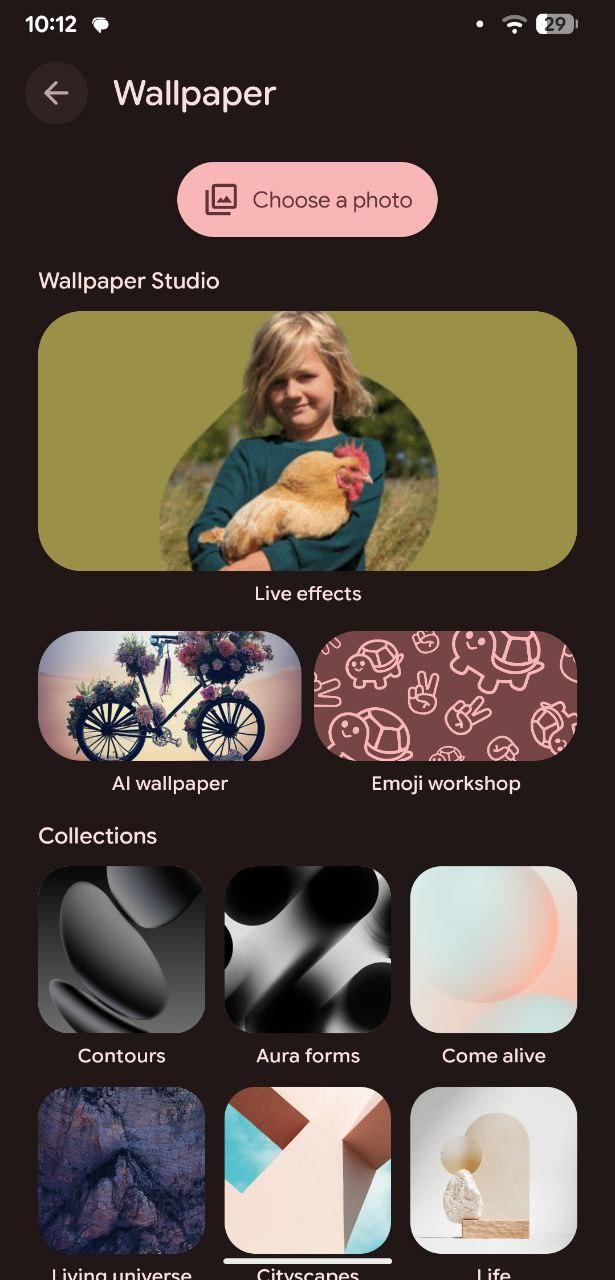Open the Cityscapes collection

pyautogui.click(x=307, y=1170)
